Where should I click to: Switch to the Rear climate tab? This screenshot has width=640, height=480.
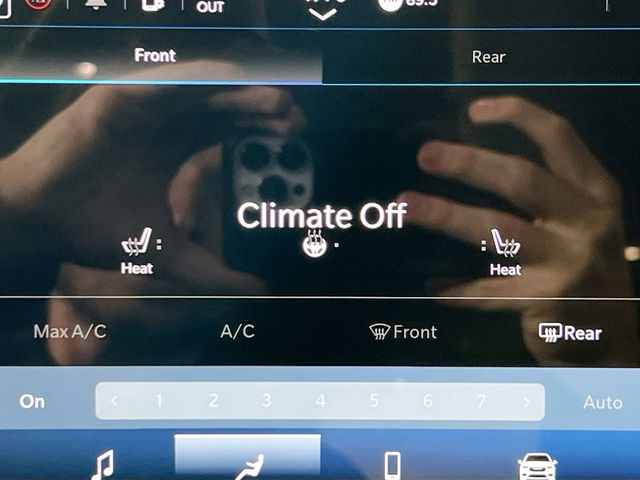pos(488,57)
